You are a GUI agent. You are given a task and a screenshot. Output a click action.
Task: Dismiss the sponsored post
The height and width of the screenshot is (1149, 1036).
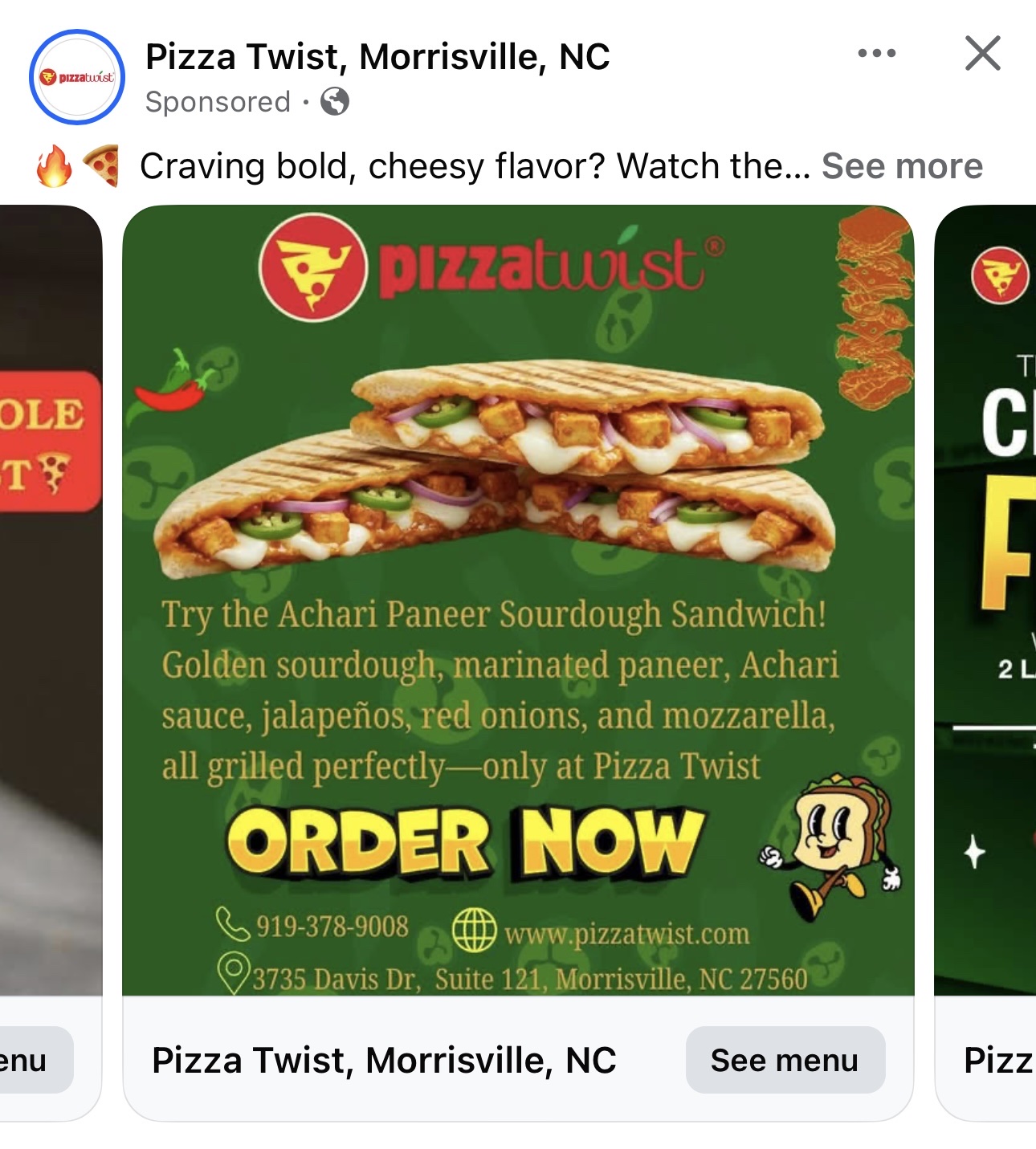coord(982,54)
